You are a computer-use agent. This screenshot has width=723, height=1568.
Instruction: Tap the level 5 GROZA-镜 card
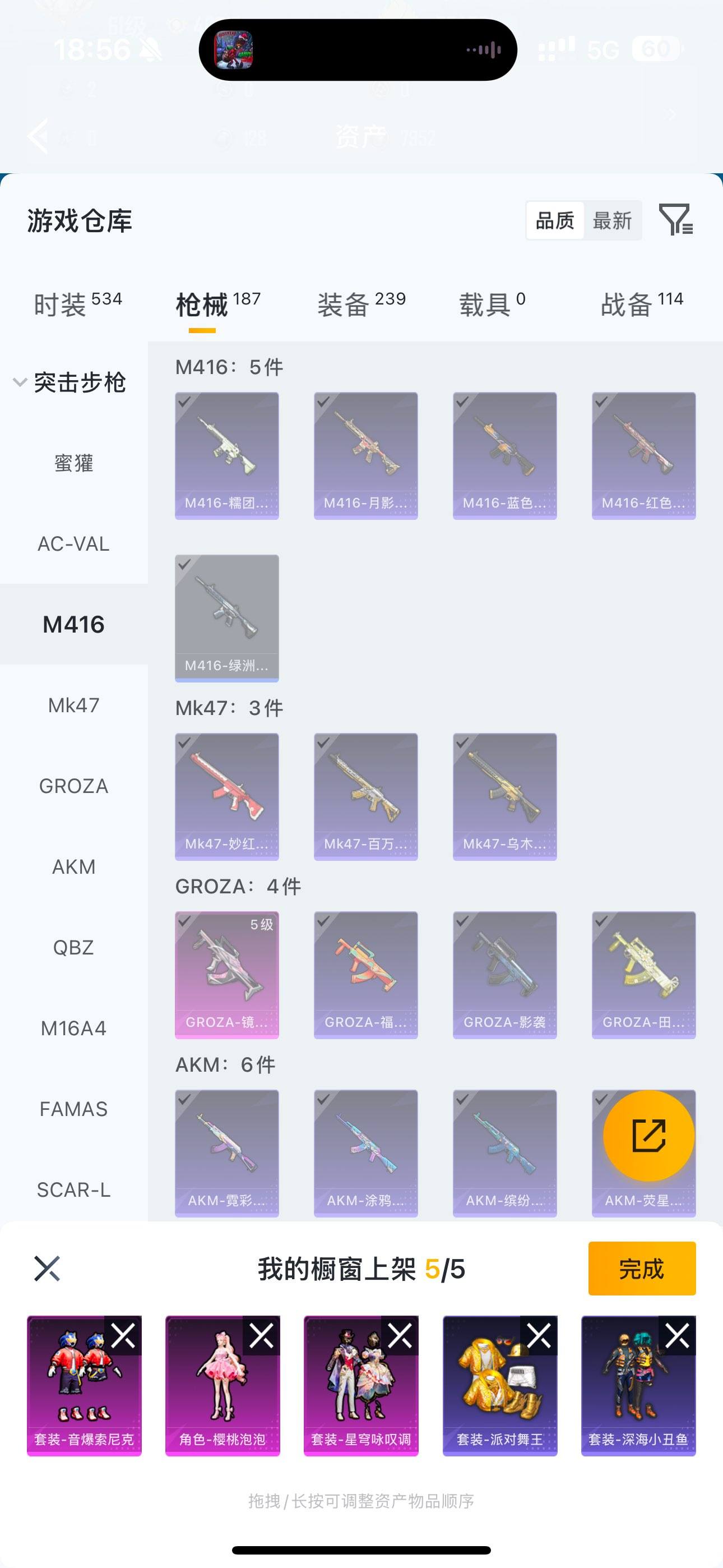tap(226, 975)
